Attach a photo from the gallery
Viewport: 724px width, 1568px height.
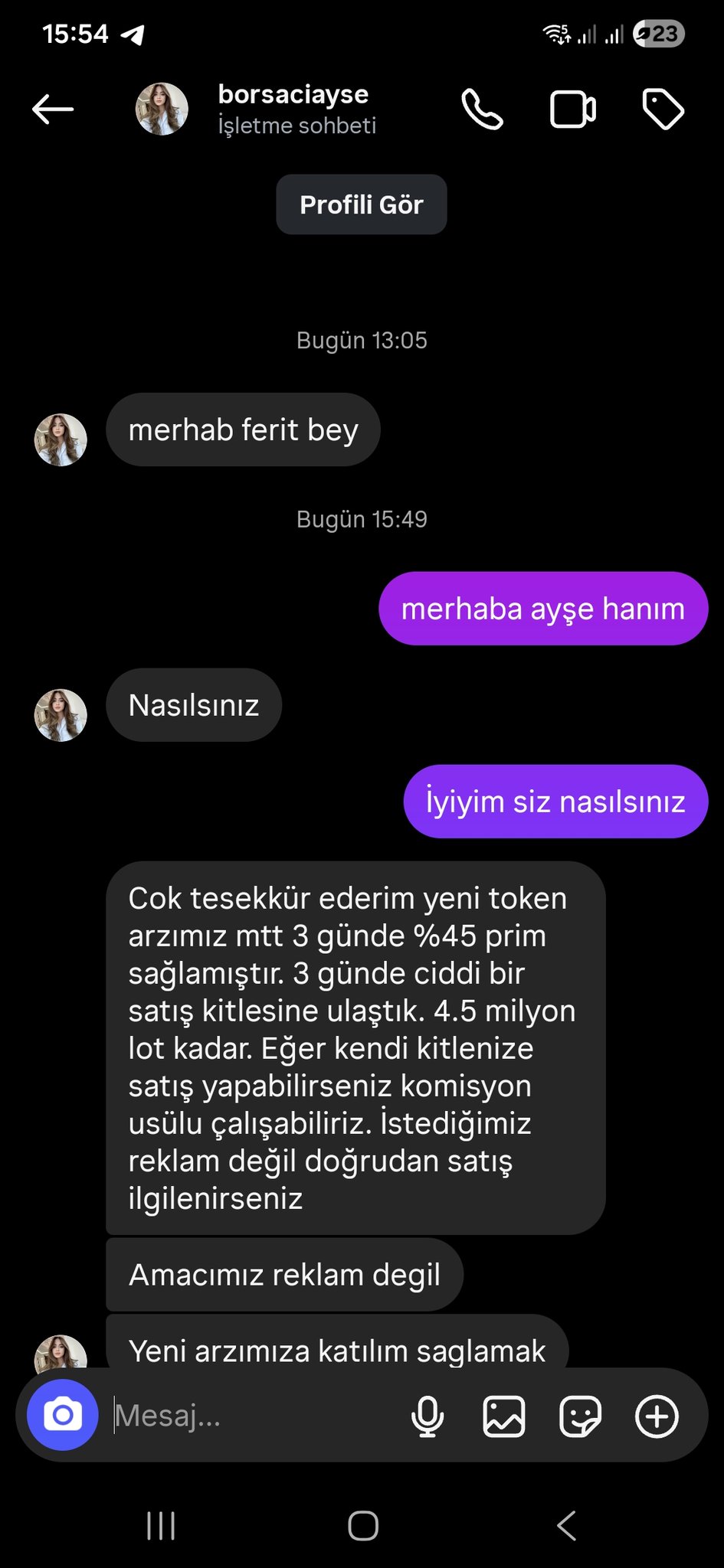point(503,1416)
